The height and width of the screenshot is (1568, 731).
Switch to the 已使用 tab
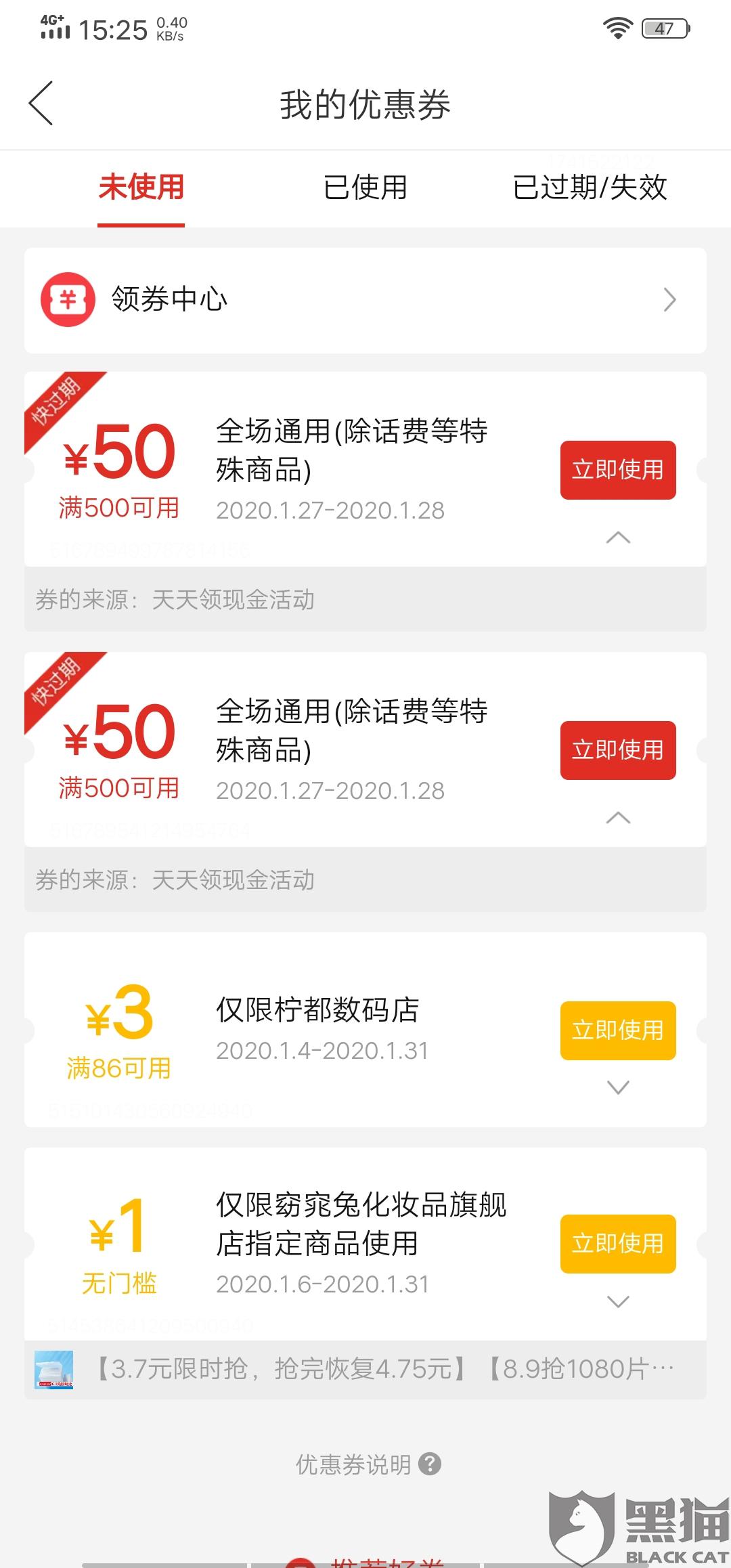[x=365, y=188]
